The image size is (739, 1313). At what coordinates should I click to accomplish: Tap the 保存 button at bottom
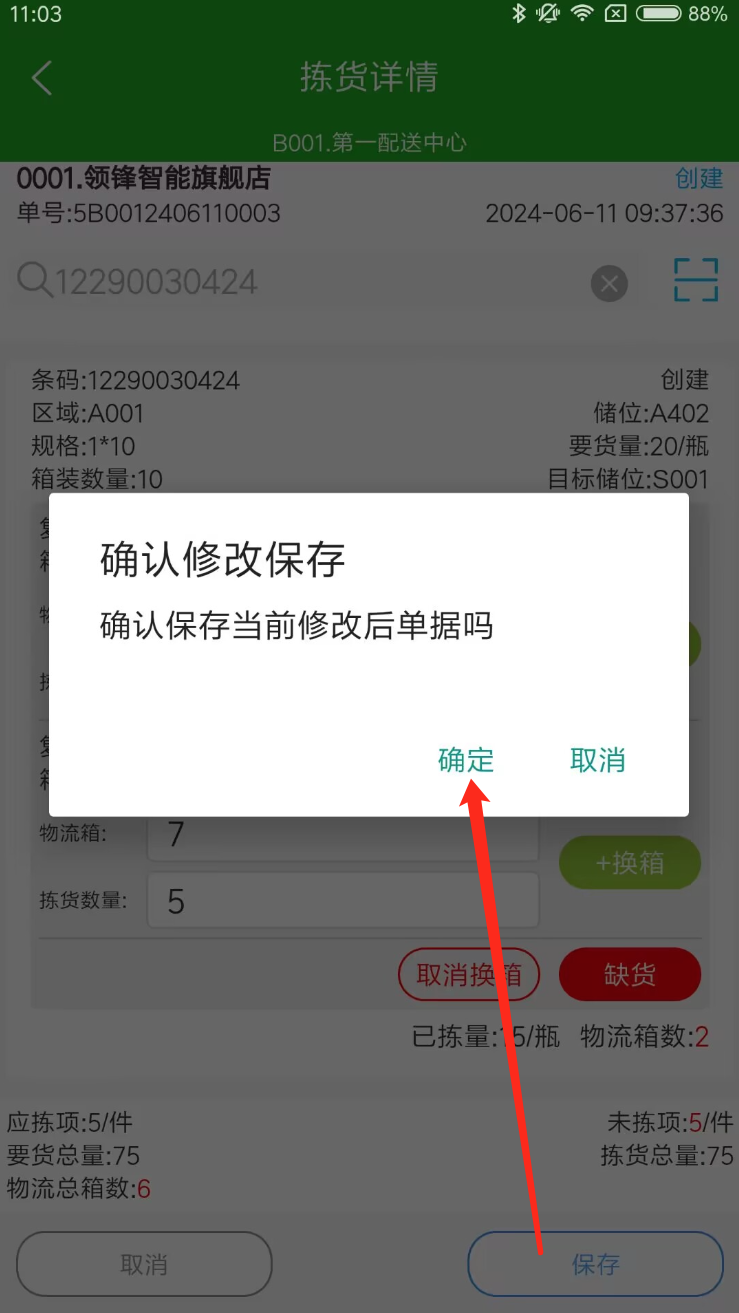click(595, 1264)
